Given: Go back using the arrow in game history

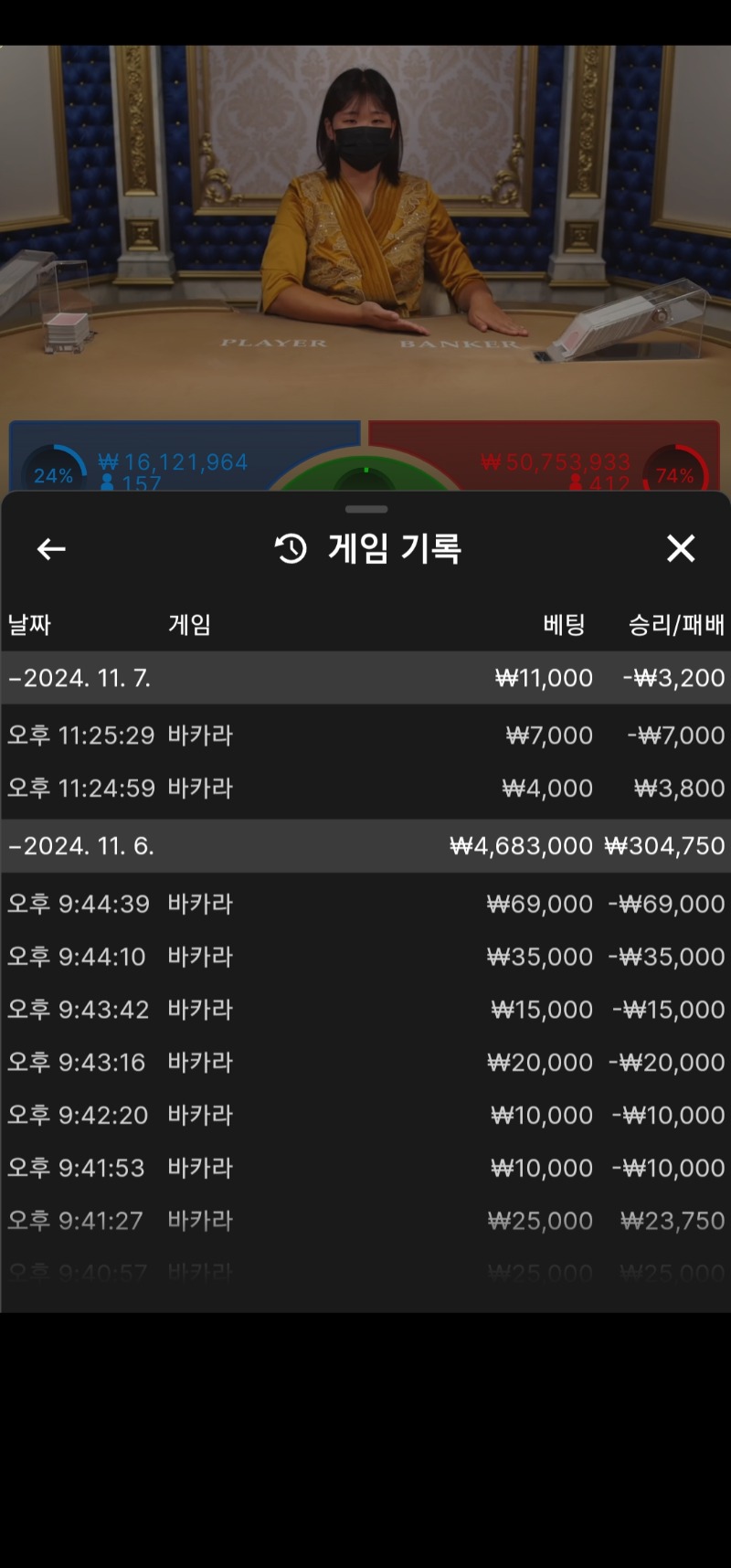Looking at the screenshot, I should (x=51, y=549).
